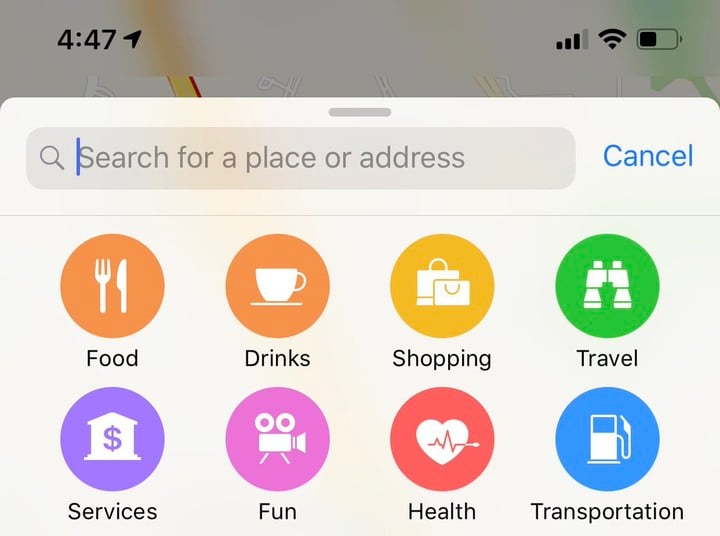Image resolution: width=720 pixels, height=536 pixels.
Task: Tap the search for a place field
Action: 300,158
